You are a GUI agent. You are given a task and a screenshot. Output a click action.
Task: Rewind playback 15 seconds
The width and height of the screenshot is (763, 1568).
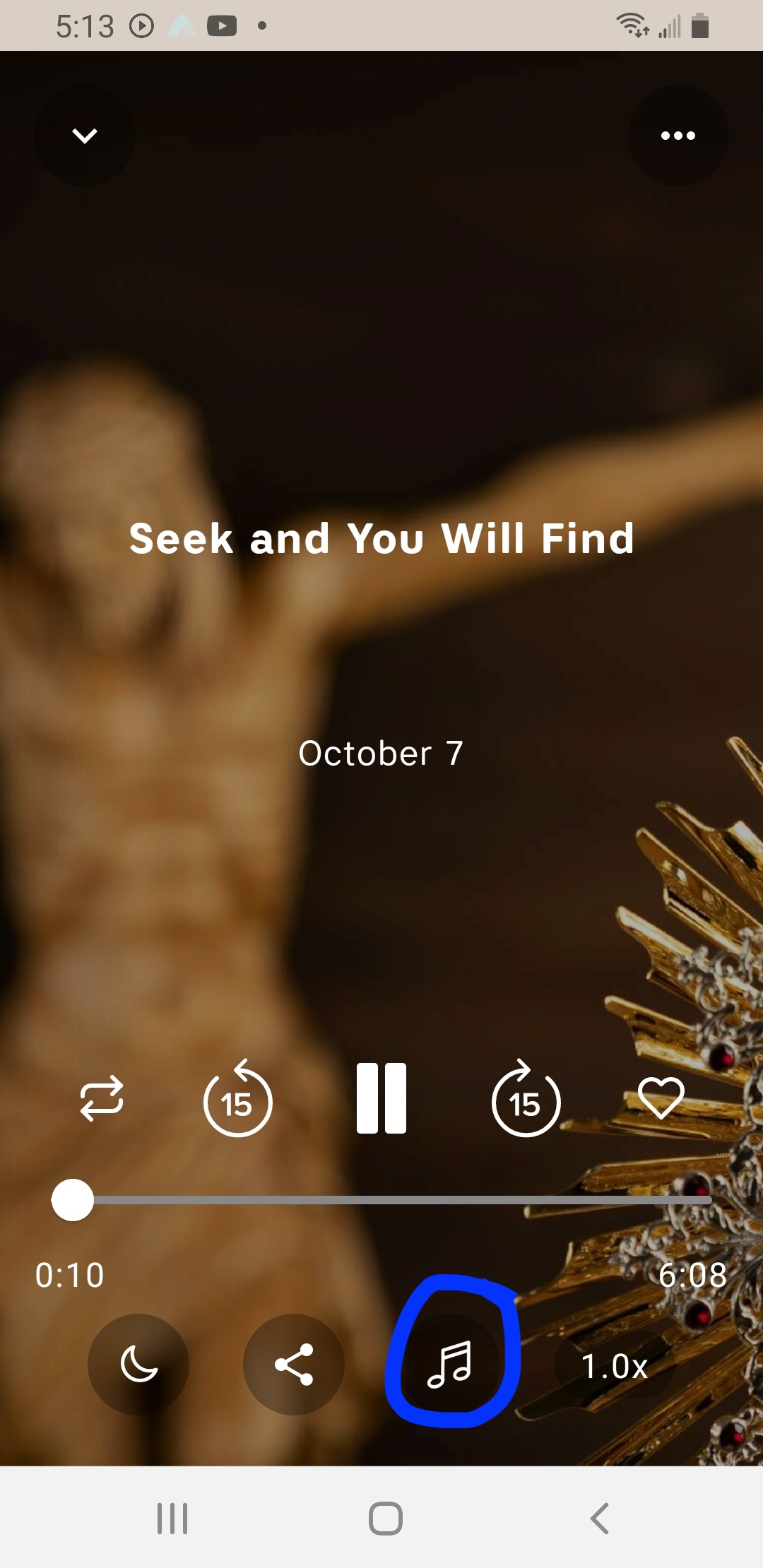(237, 1100)
